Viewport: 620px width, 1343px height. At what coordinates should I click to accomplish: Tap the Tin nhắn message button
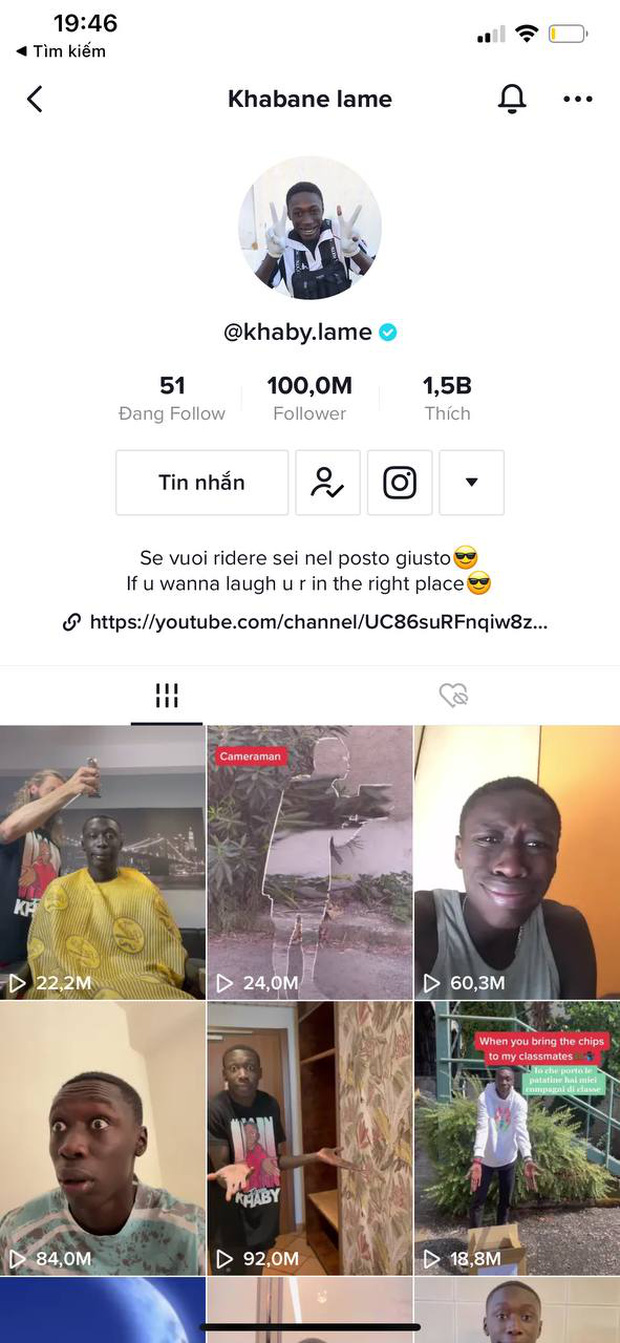[x=202, y=482]
